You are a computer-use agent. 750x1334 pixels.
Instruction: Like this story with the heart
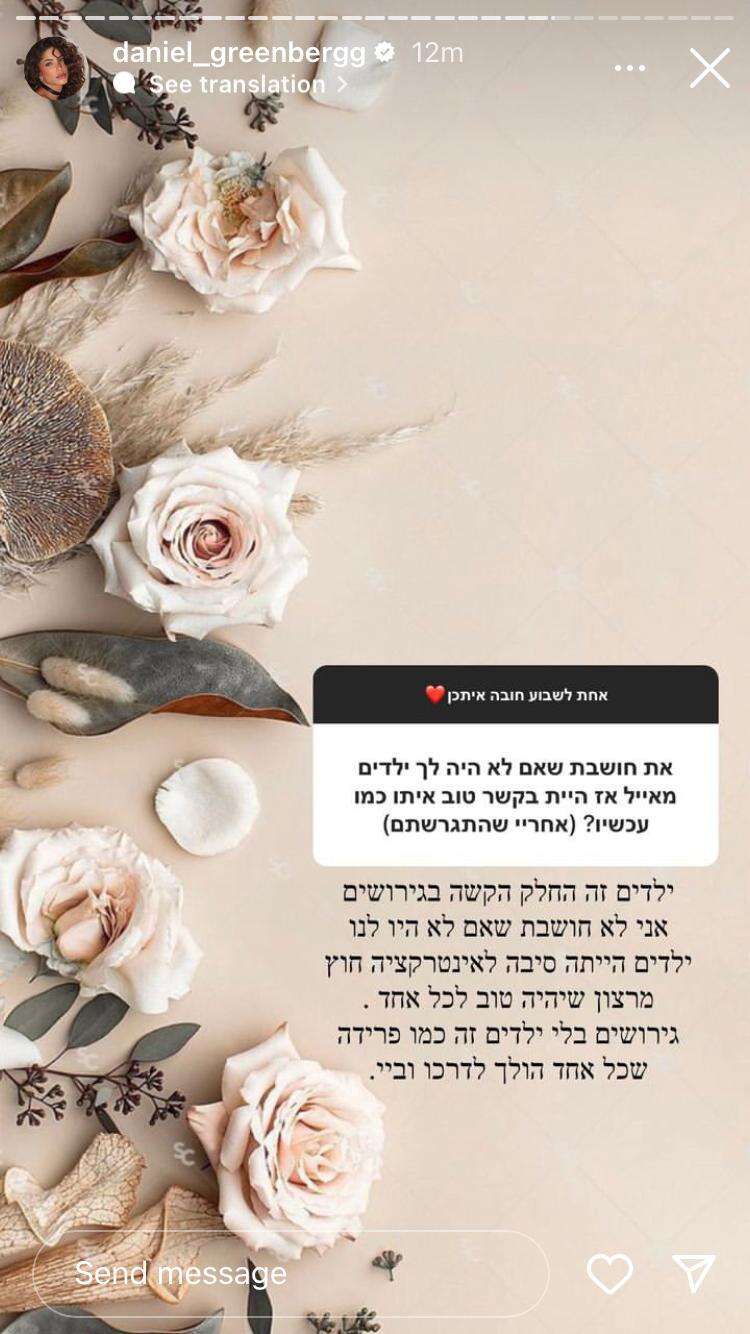click(x=609, y=1274)
